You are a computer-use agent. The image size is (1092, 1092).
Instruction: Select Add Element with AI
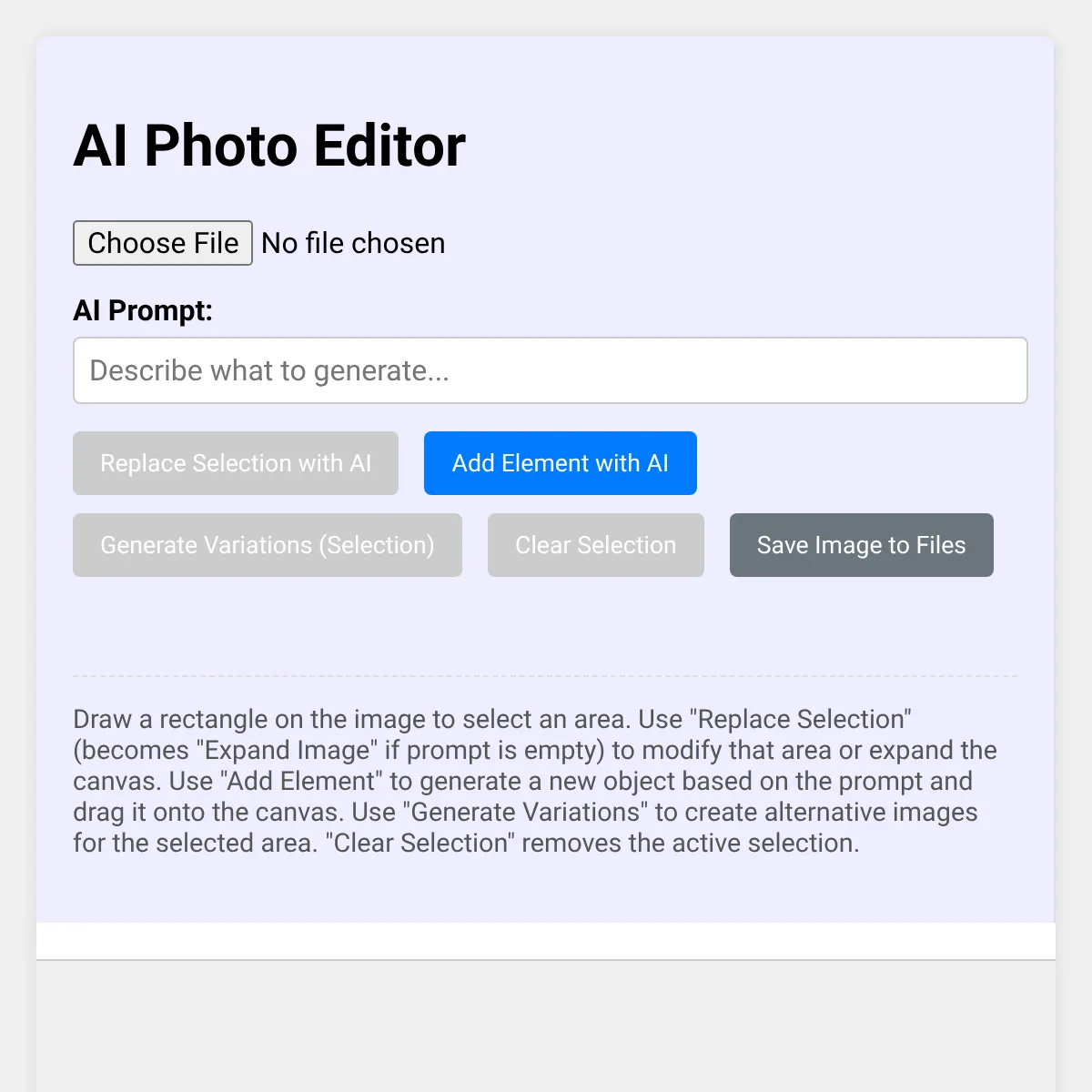[561, 463]
